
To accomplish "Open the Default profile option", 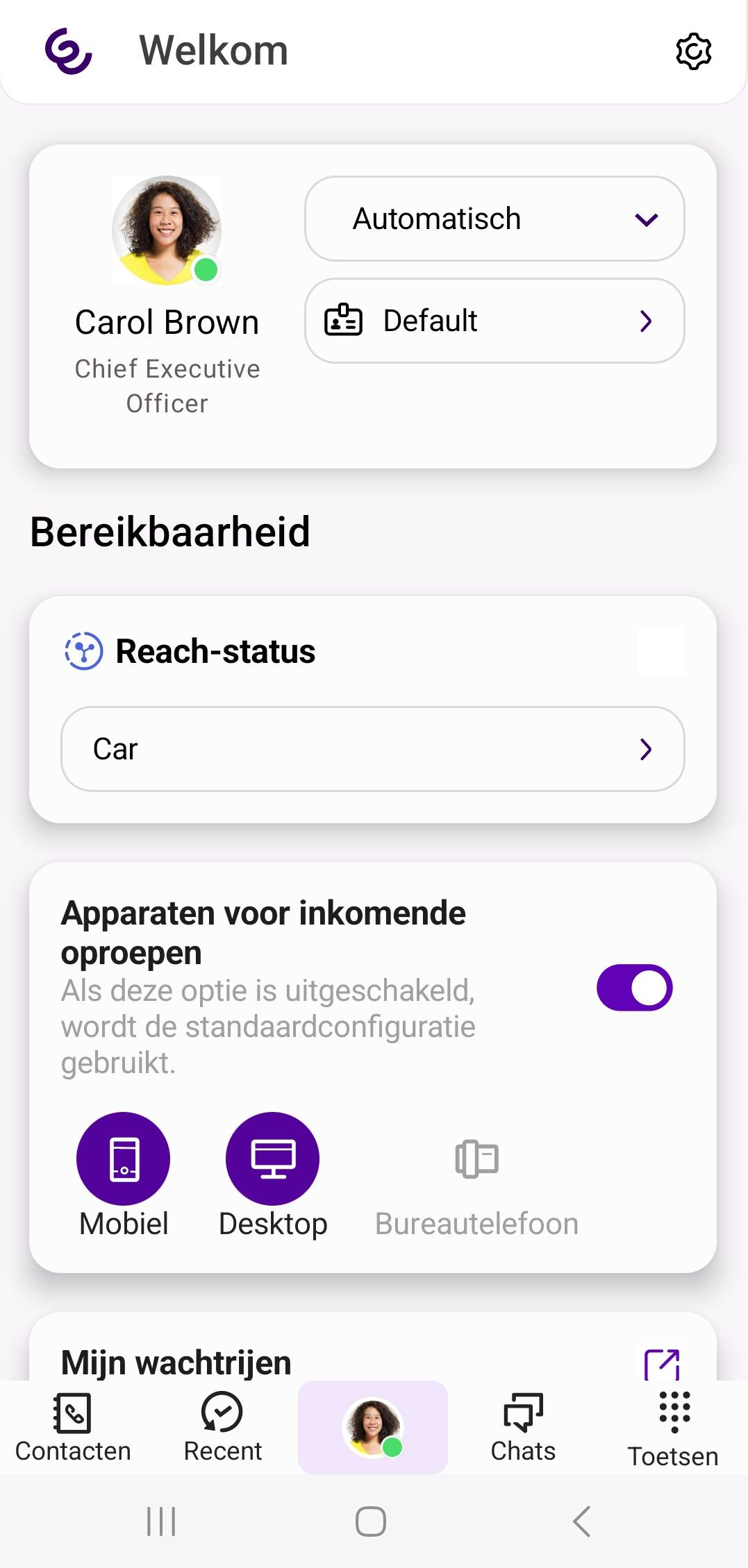I will 494,321.
